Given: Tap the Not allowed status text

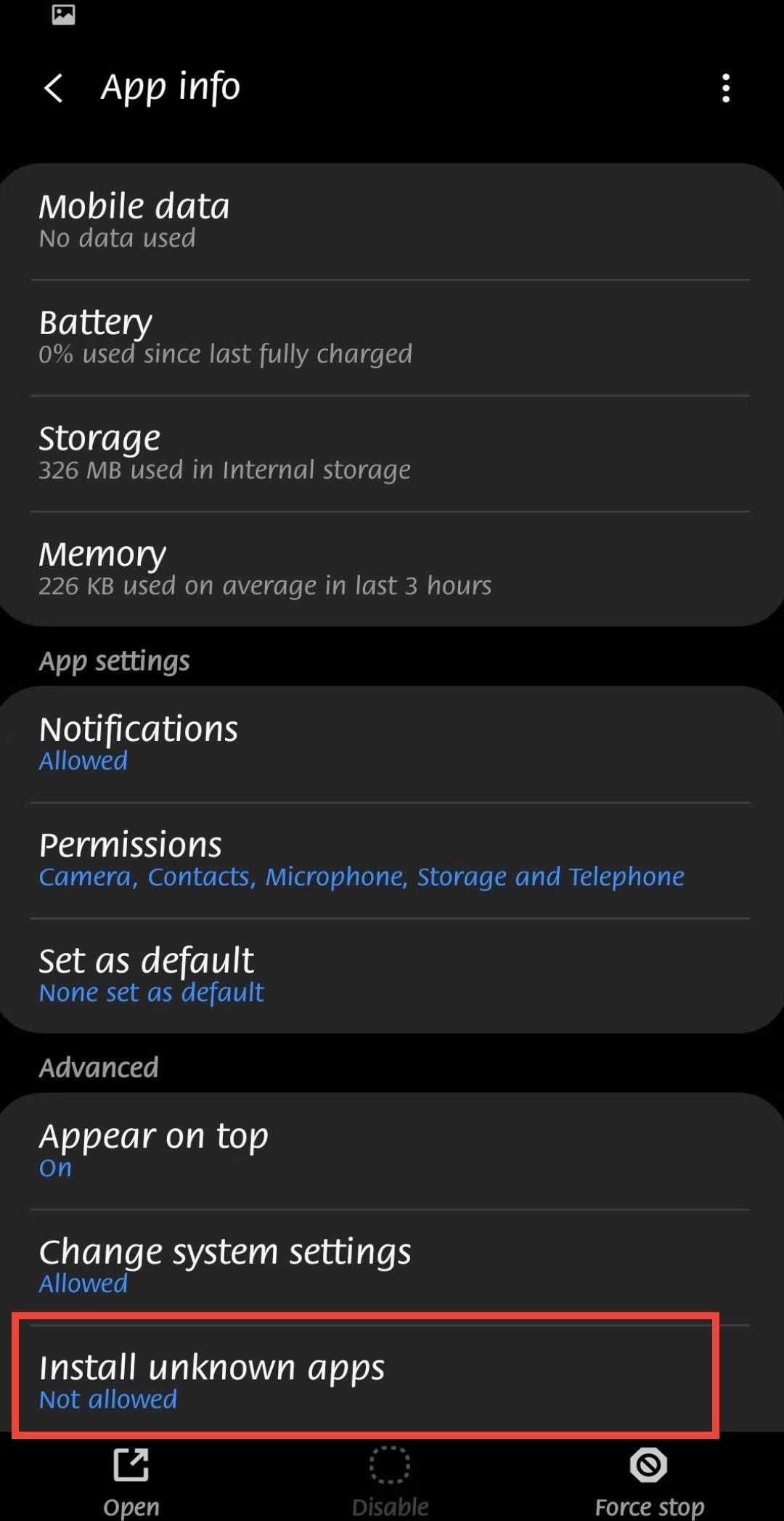Looking at the screenshot, I should click(107, 1399).
